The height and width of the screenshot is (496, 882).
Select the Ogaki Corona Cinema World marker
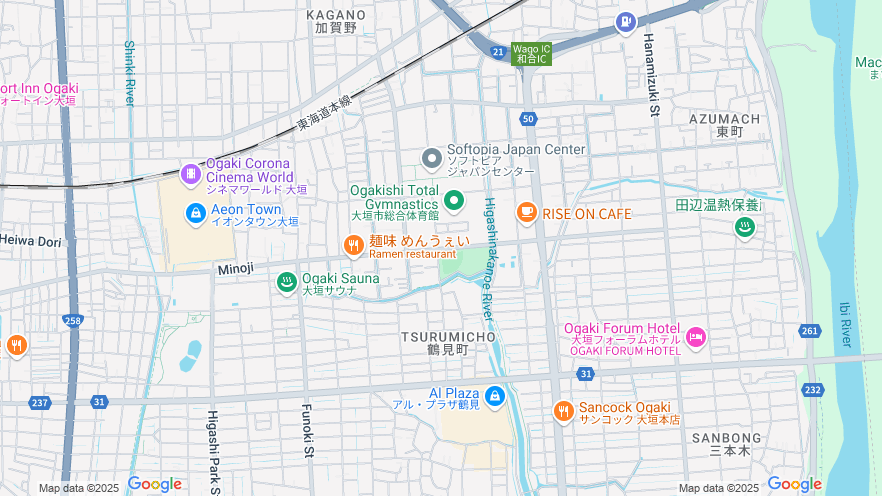coord(190,174)
